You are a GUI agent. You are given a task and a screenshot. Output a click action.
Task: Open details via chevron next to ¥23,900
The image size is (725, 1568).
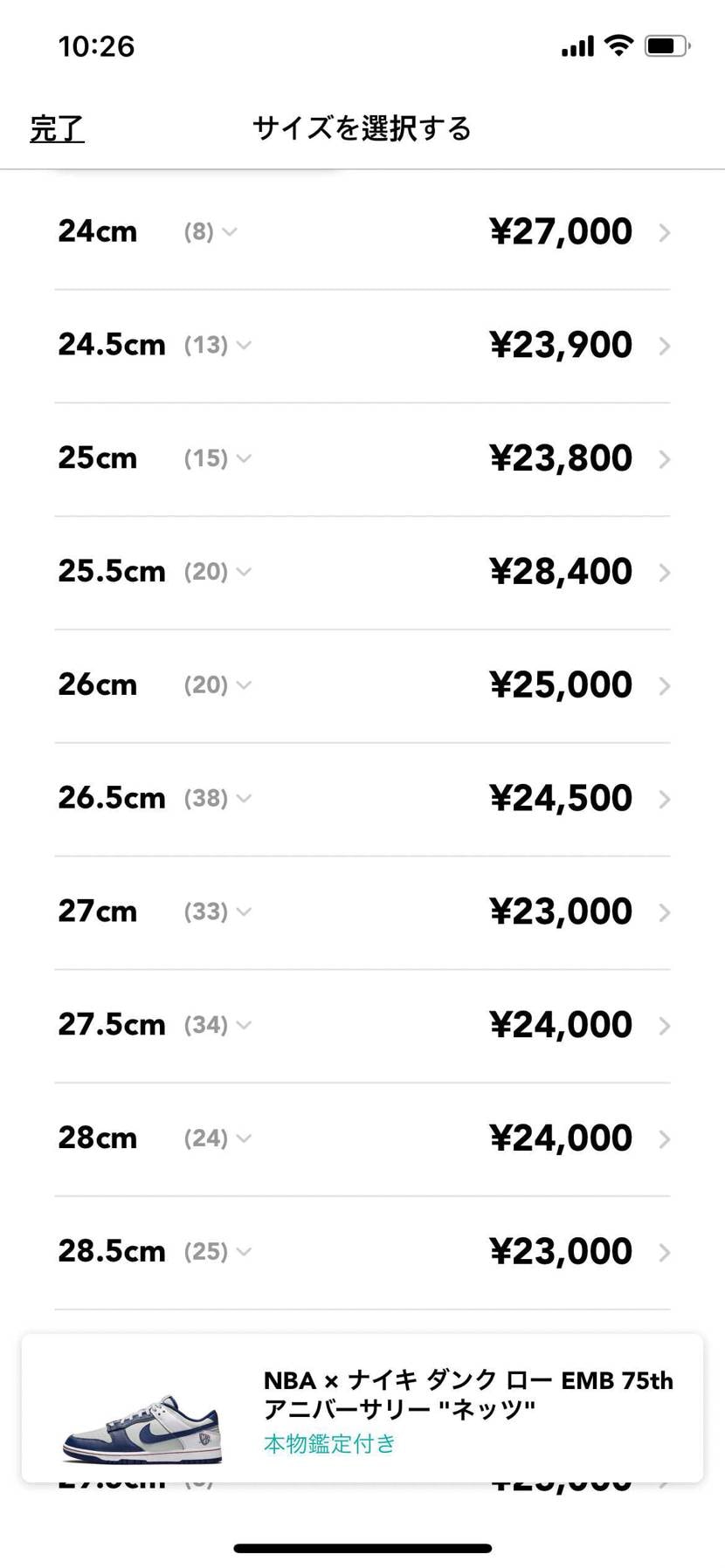pos(665,344)
